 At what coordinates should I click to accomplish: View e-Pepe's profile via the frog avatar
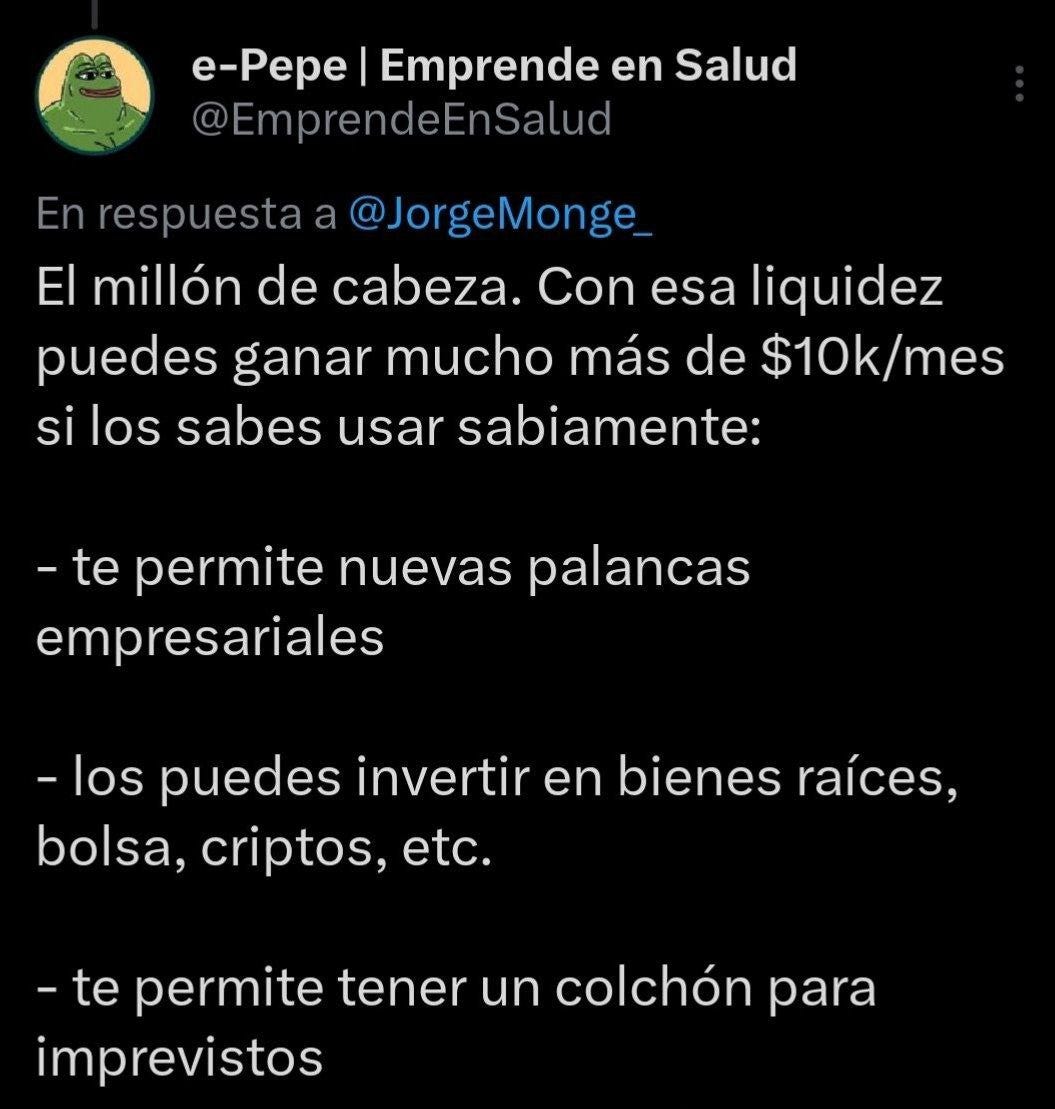(x=94, y=93)
